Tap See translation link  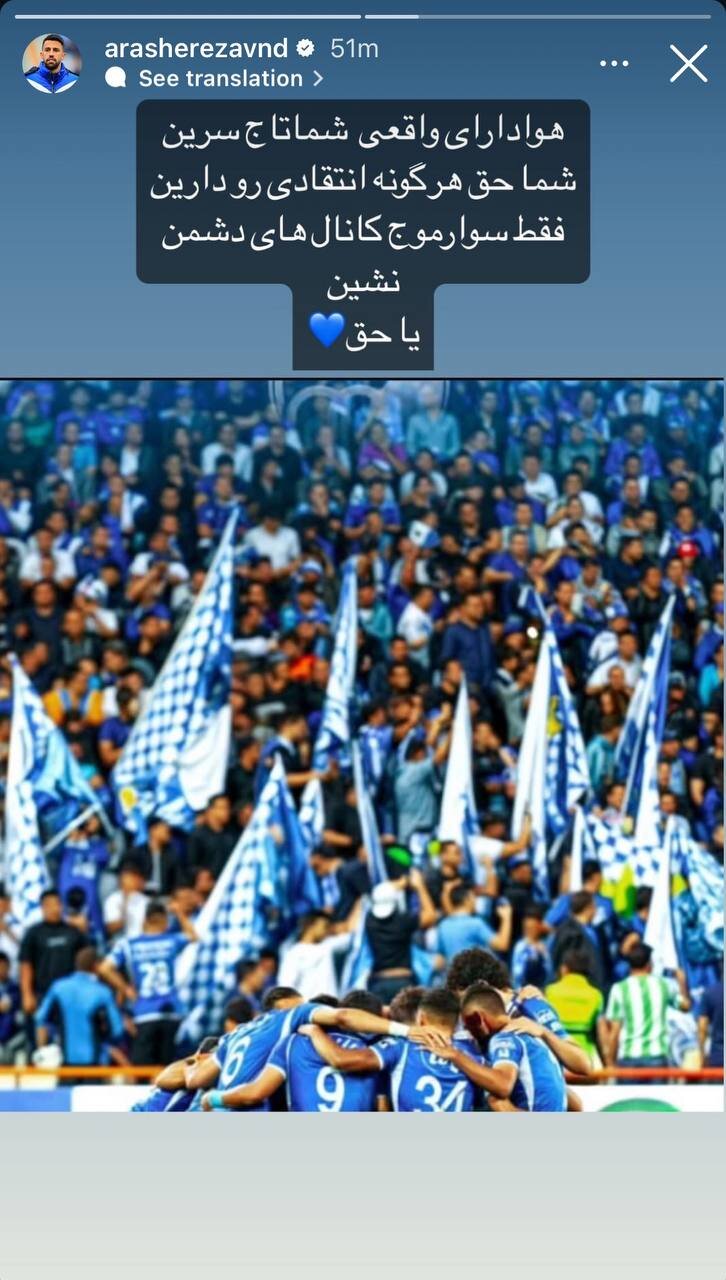pos(220,78)
